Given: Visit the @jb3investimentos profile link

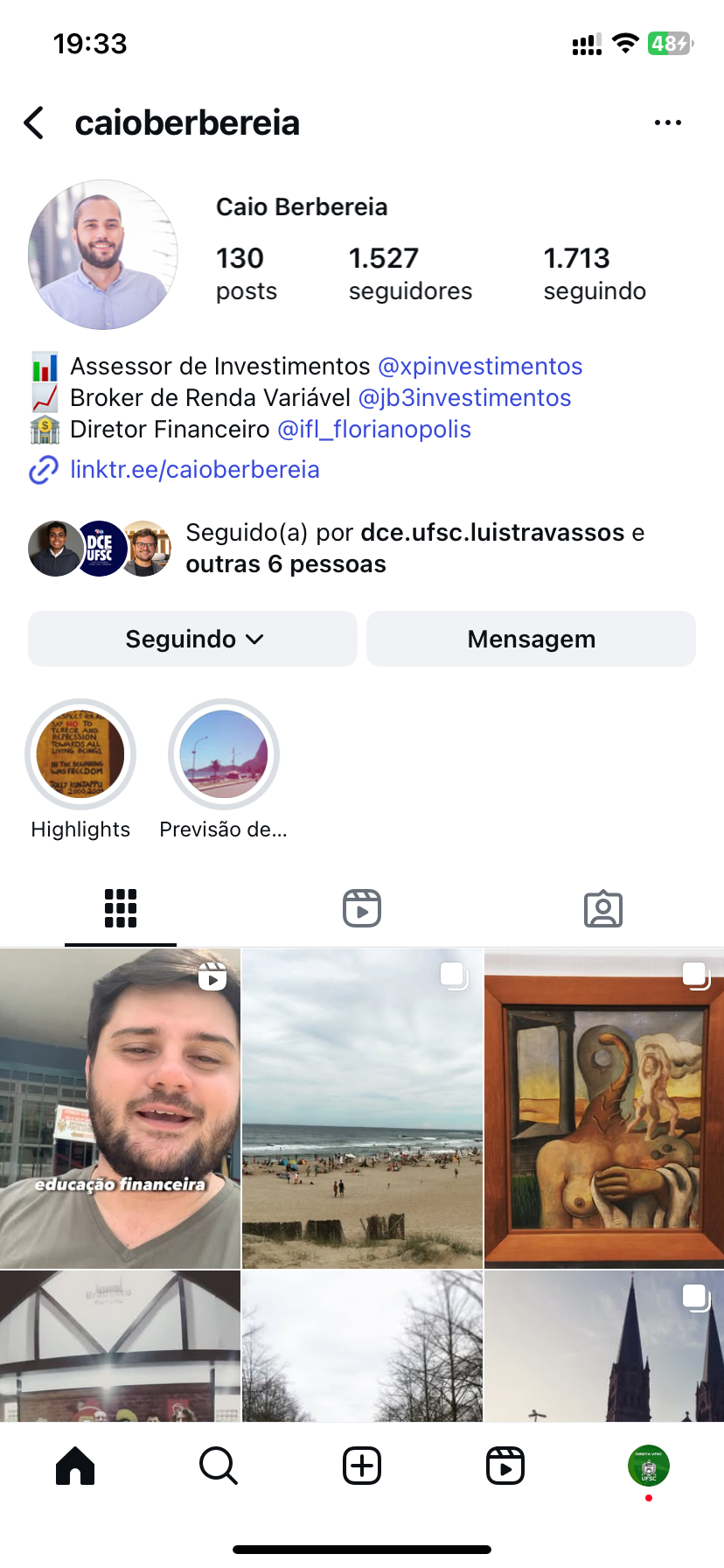Looking at the screenshot, I should pyautogui.click(x=464, y=398).
